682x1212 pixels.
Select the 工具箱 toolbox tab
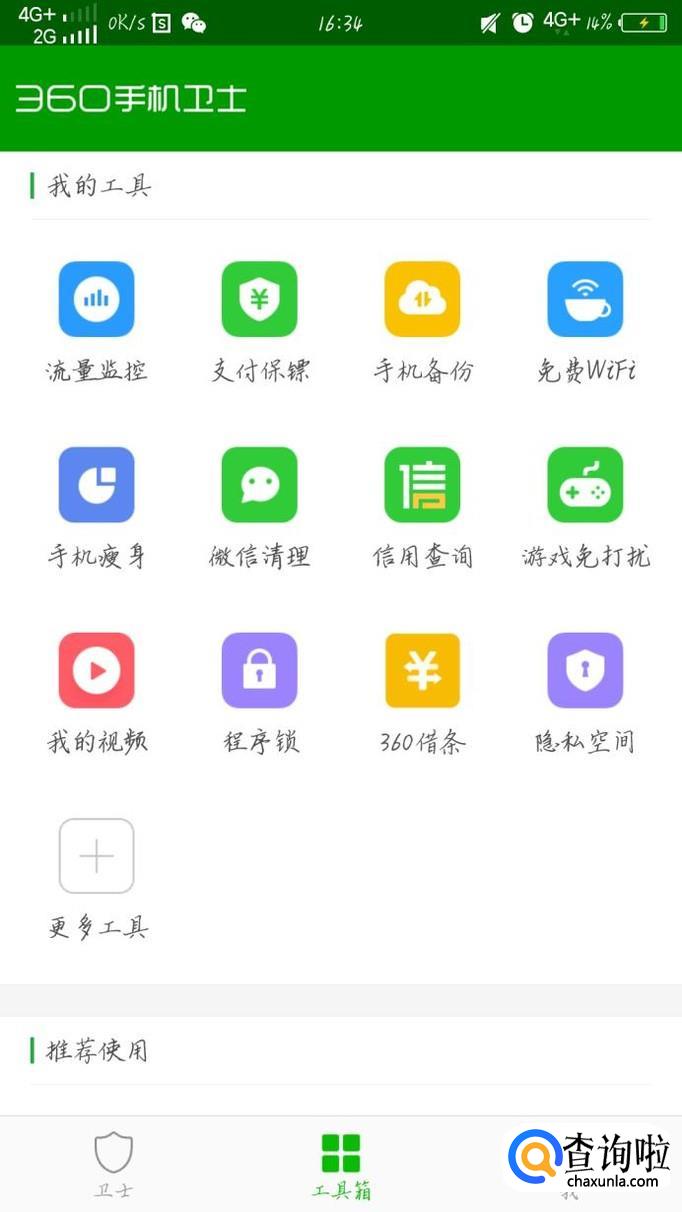(341, 1164)
